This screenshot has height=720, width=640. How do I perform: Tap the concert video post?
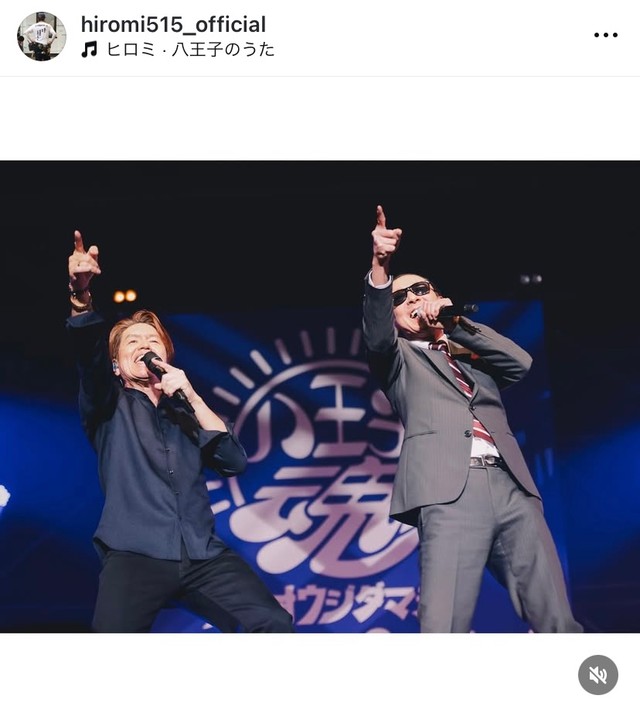(x=320, y=396)
